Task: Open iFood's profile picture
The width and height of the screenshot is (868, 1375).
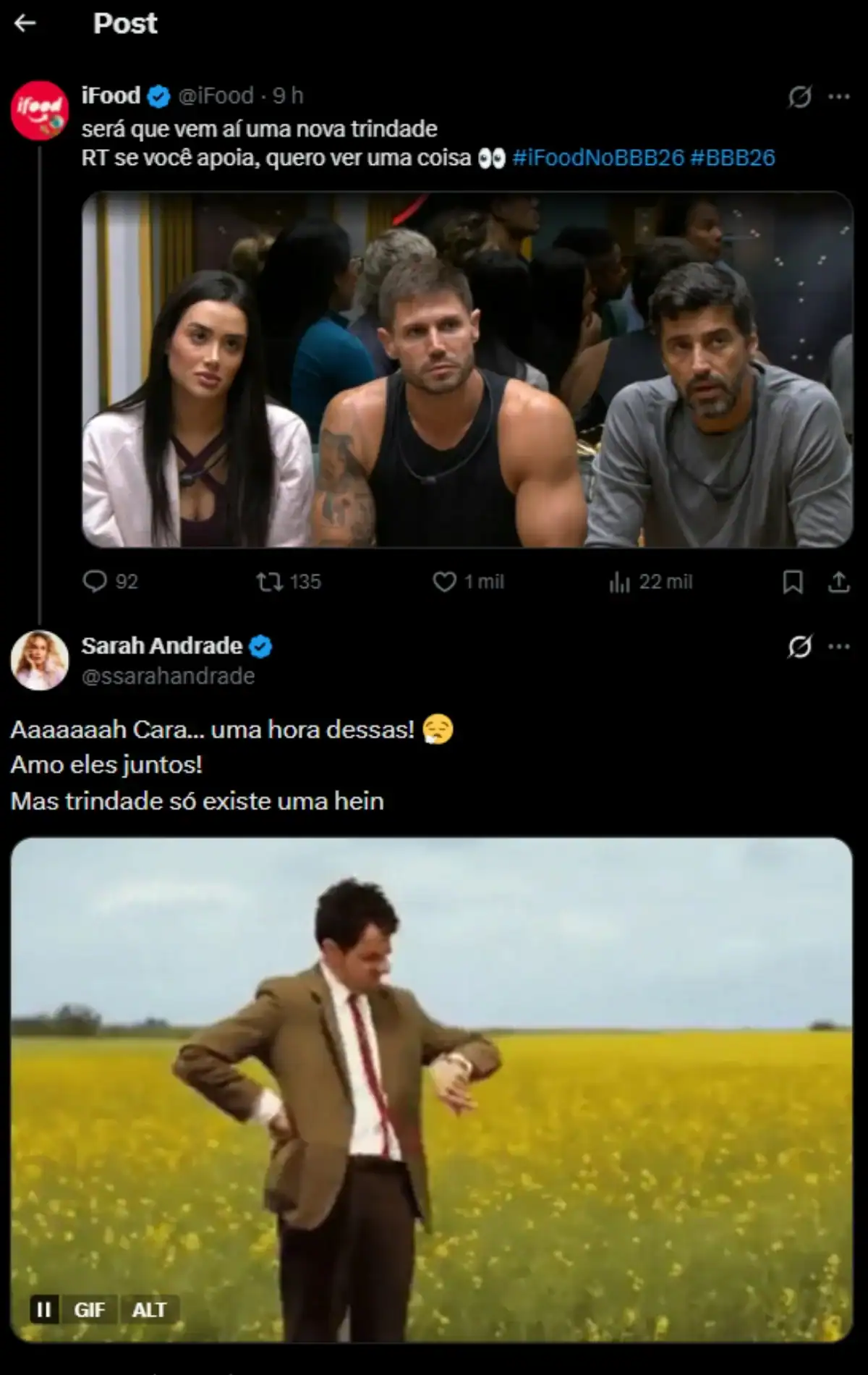Action: (x=39, y=110)
